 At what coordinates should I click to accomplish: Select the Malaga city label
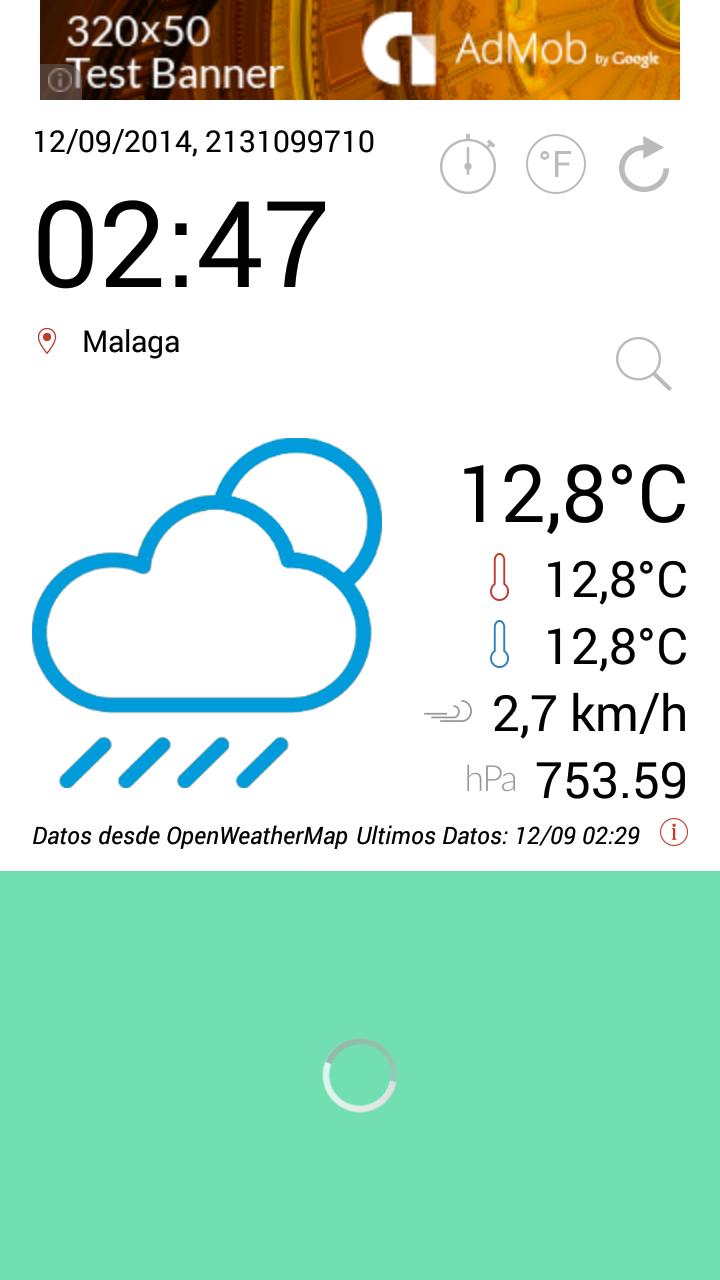point(132,341)
